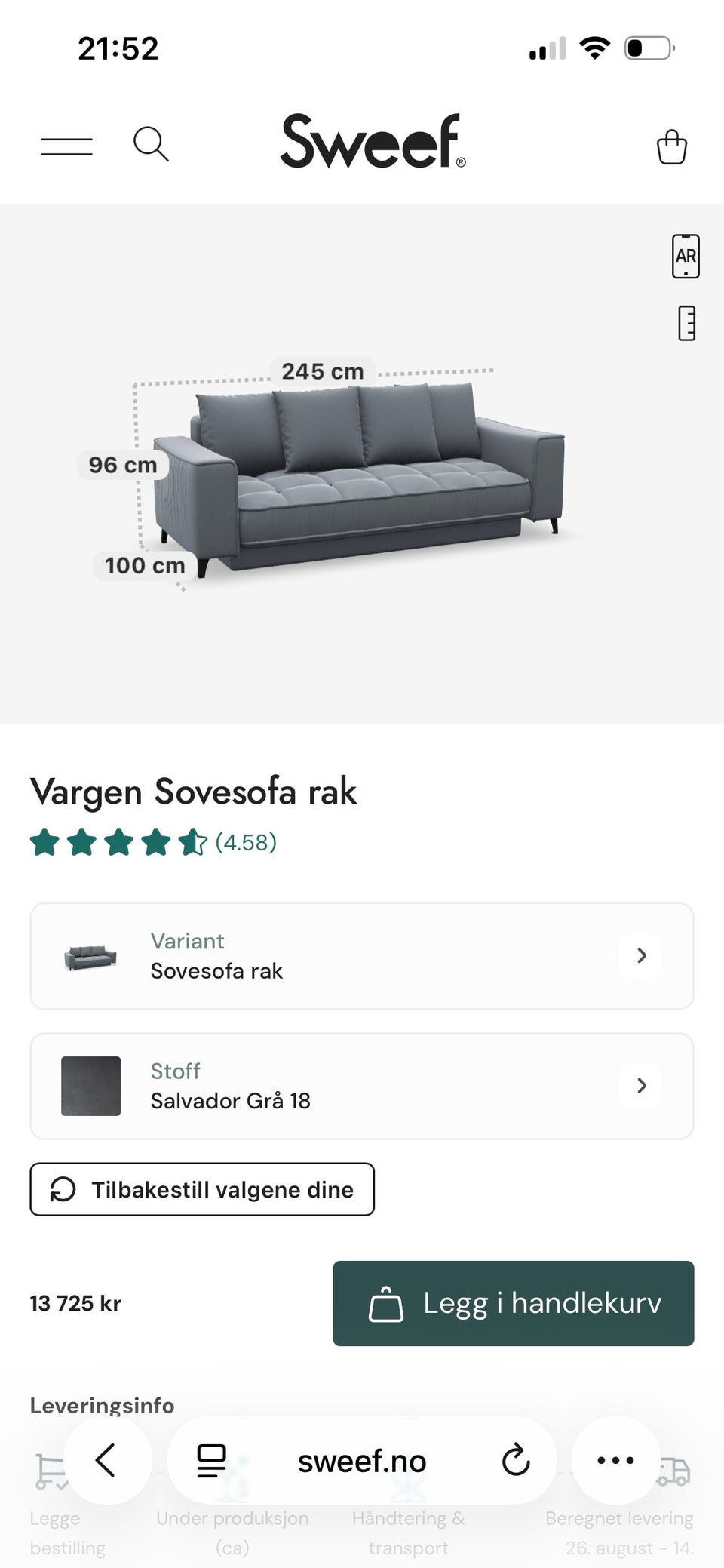The image size is (724, 1568).
Task: Tap Legg i handlekurv
Action: click(514, 1303)
